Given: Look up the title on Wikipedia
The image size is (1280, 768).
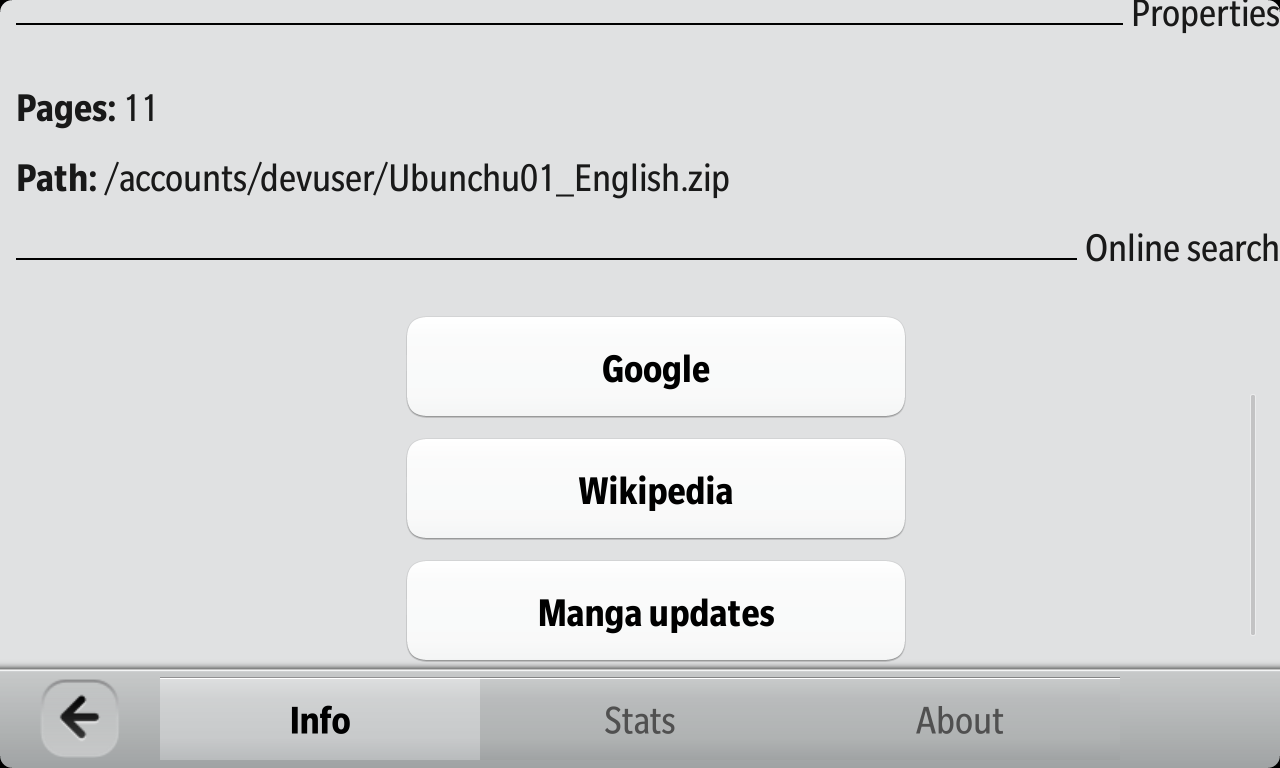Looking at the screenshot, I should pos(655,489).
